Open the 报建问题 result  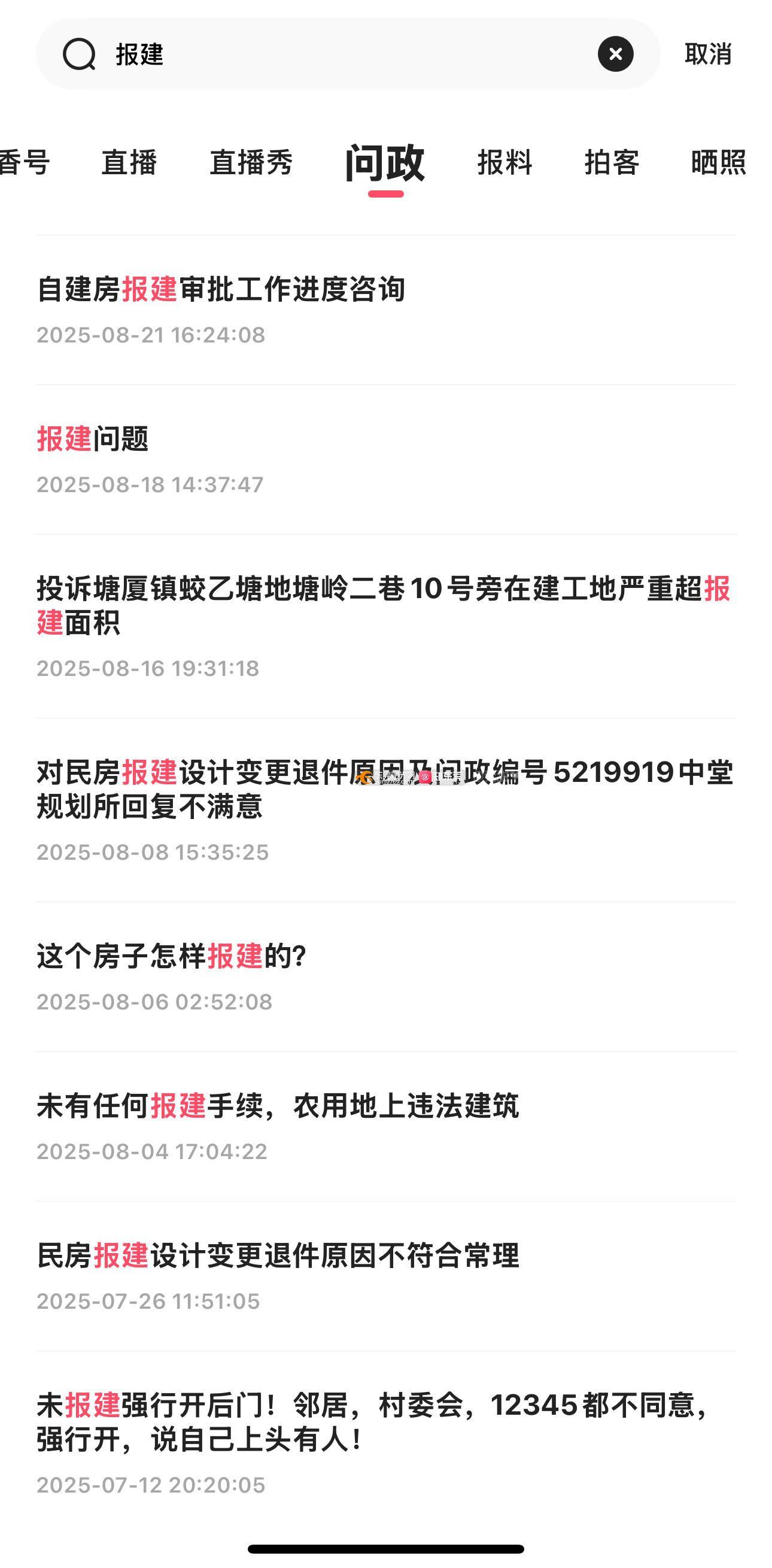(93, 439)
